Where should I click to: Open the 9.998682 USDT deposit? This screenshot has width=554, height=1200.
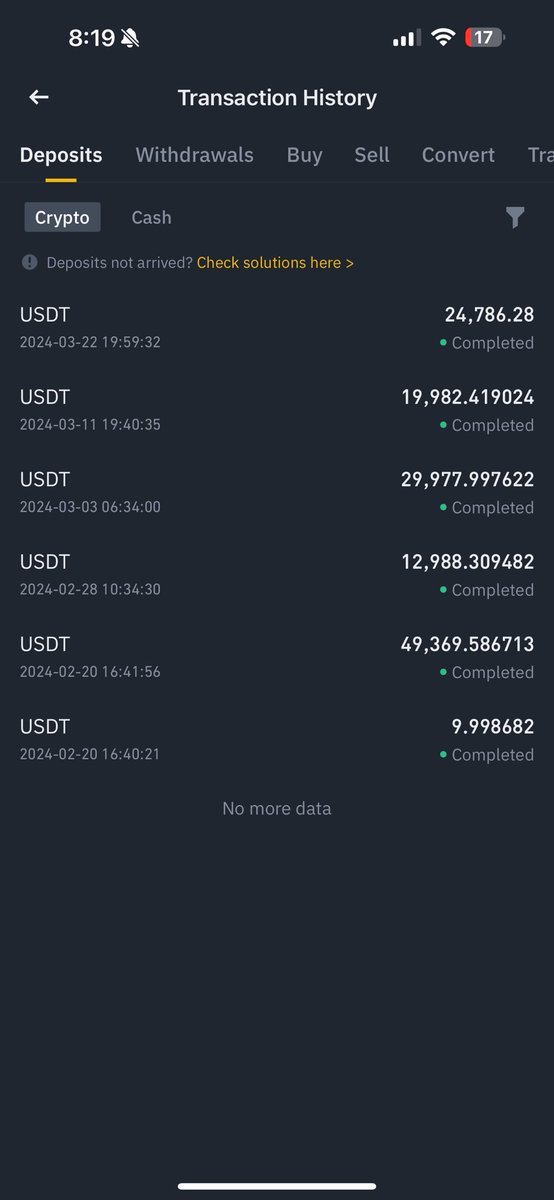tap(277, 739)
